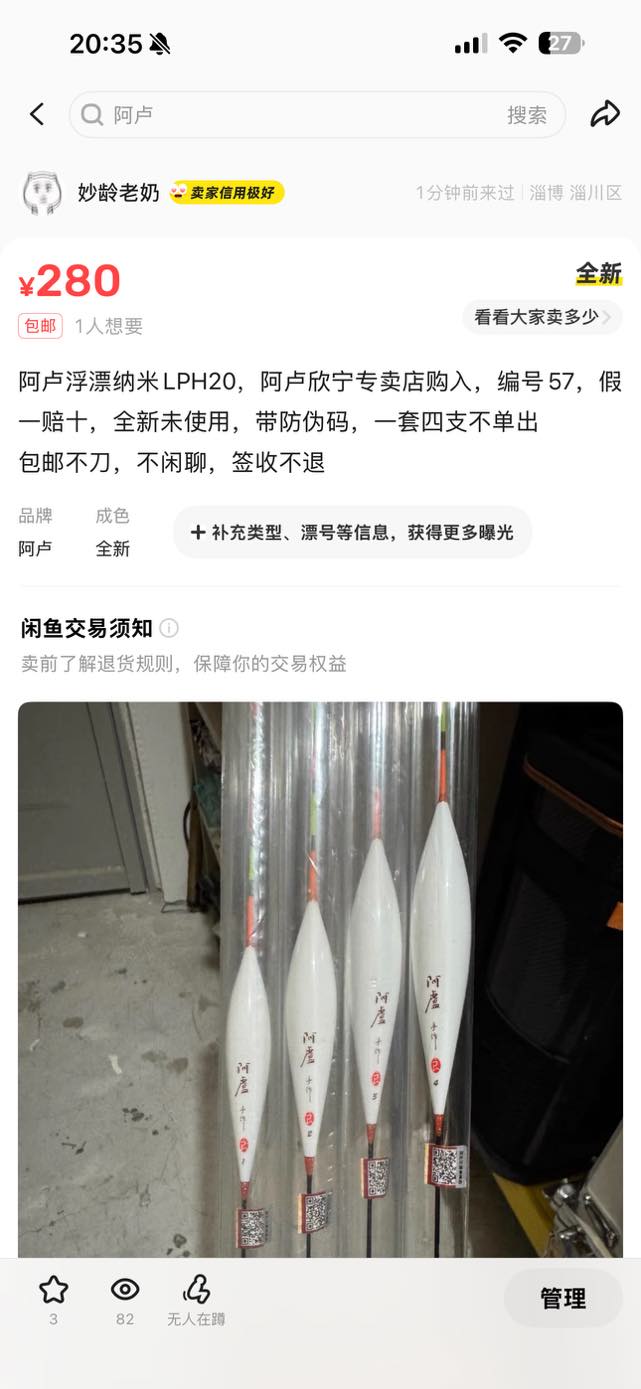Image resolution: width=641 pixels, height=1389 pixels.
Task: View the eye icon browse count
Action: [x=125, y=1290]
